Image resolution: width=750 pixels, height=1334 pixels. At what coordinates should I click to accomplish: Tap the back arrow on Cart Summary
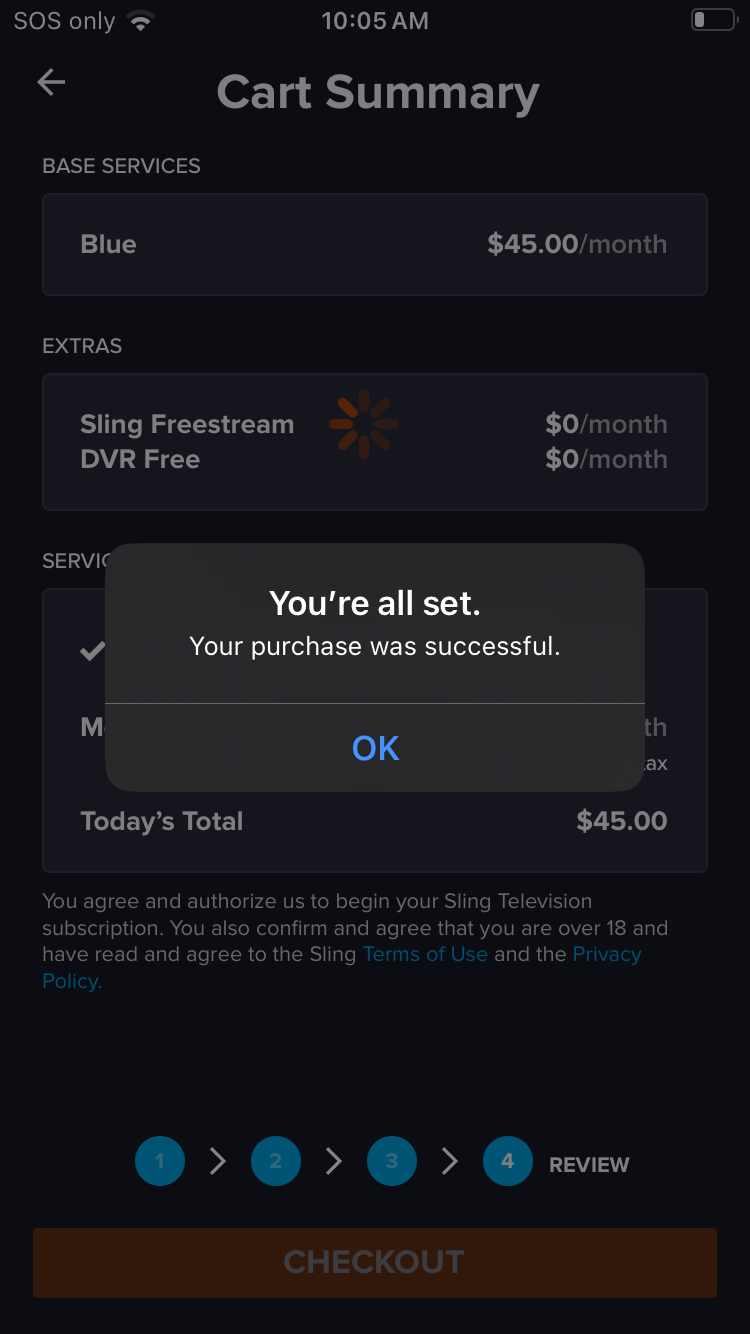[x=50, y=82]
